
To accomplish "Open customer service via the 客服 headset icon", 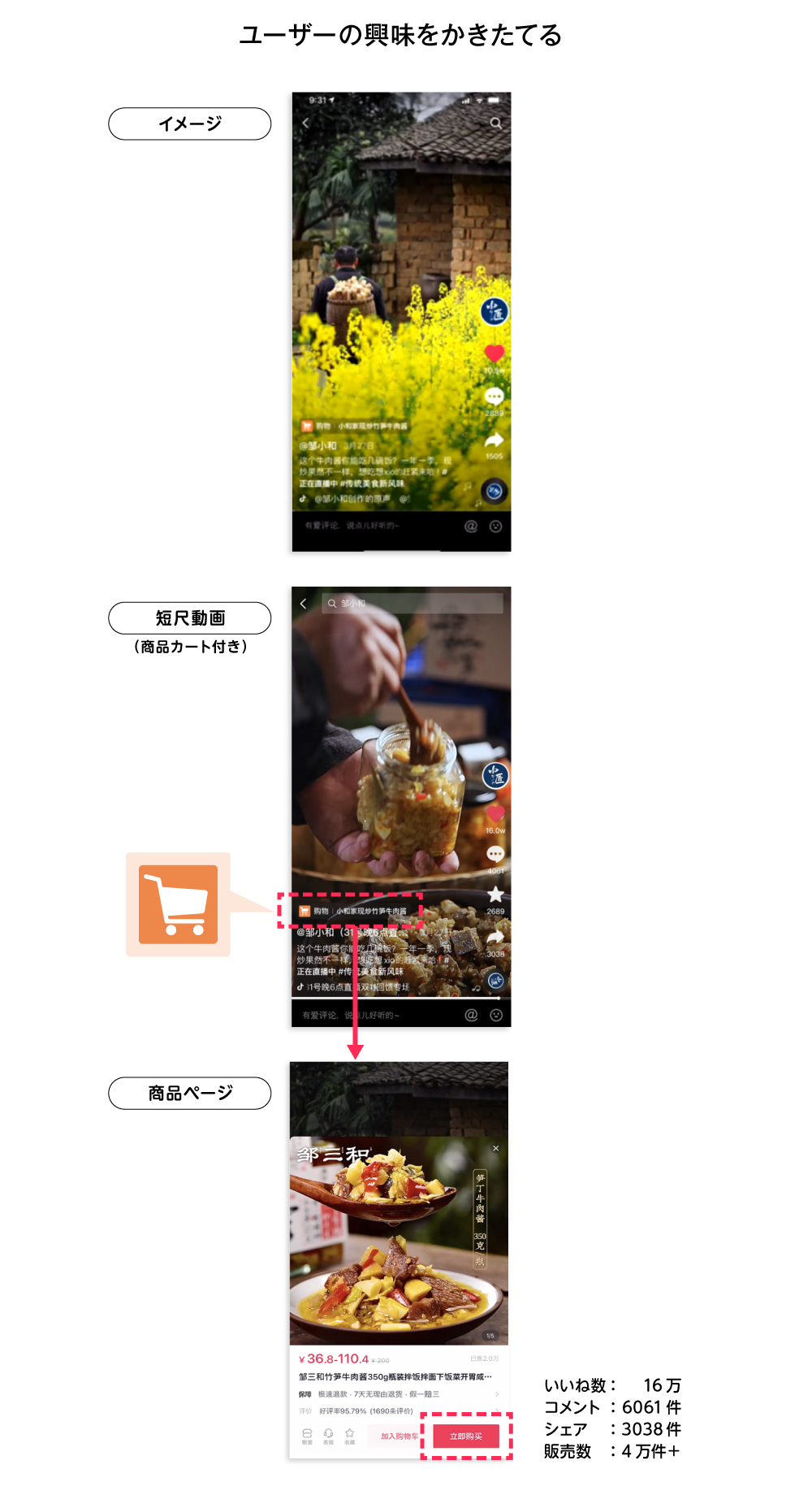I will click(x=328, y=1436).
